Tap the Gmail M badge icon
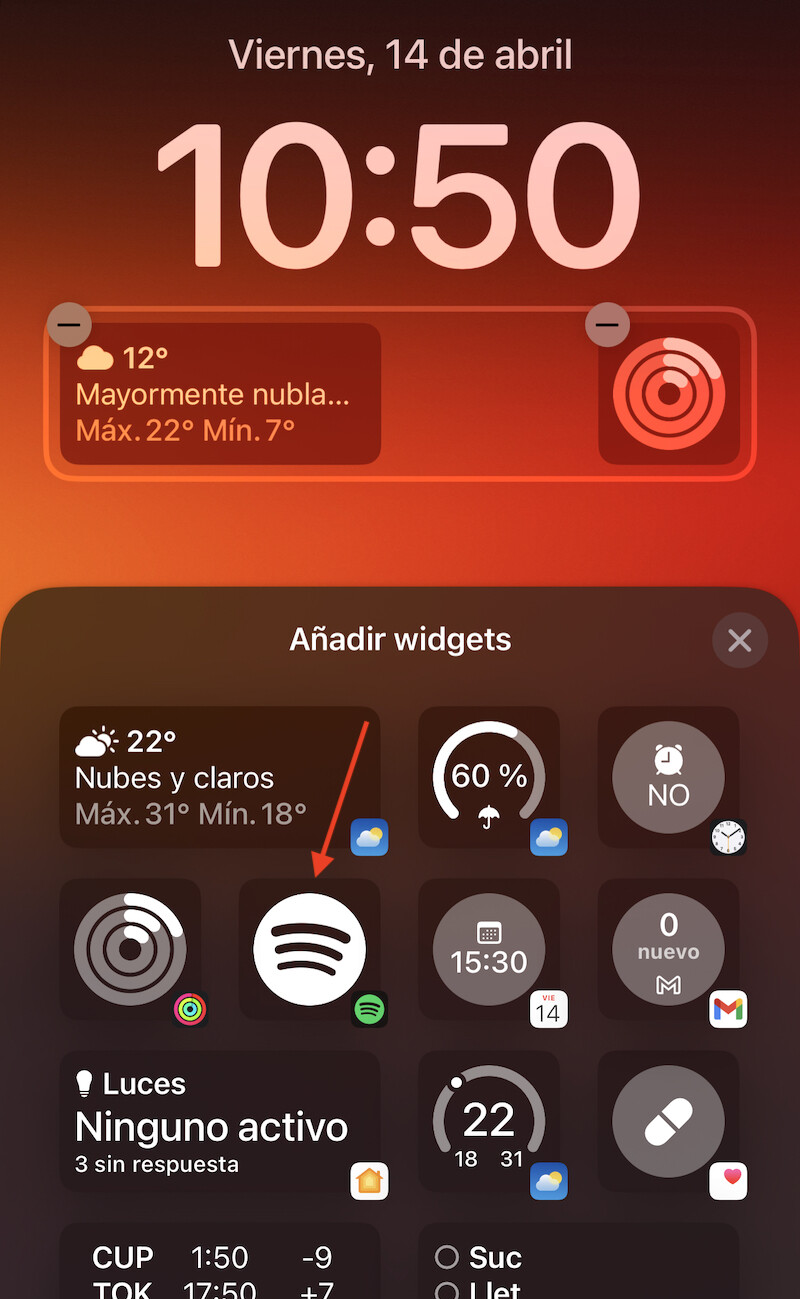The image size is (800, 1299). pos(728,1010)
